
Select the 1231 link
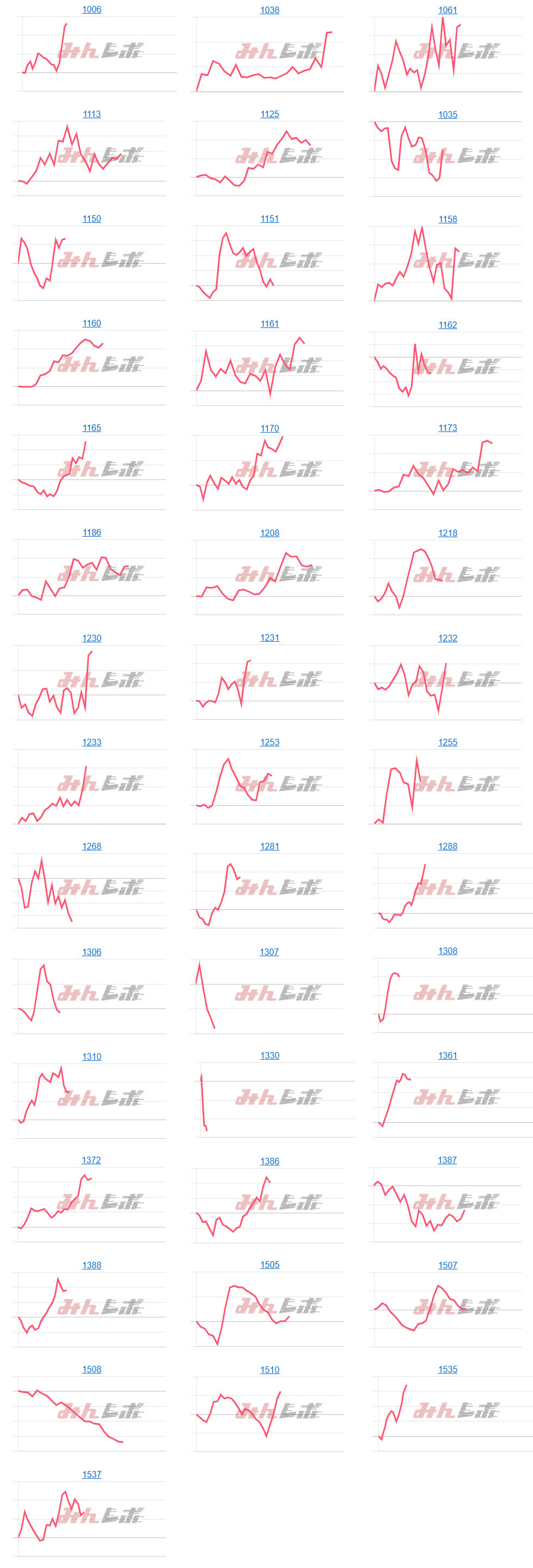tap(269, 638)
